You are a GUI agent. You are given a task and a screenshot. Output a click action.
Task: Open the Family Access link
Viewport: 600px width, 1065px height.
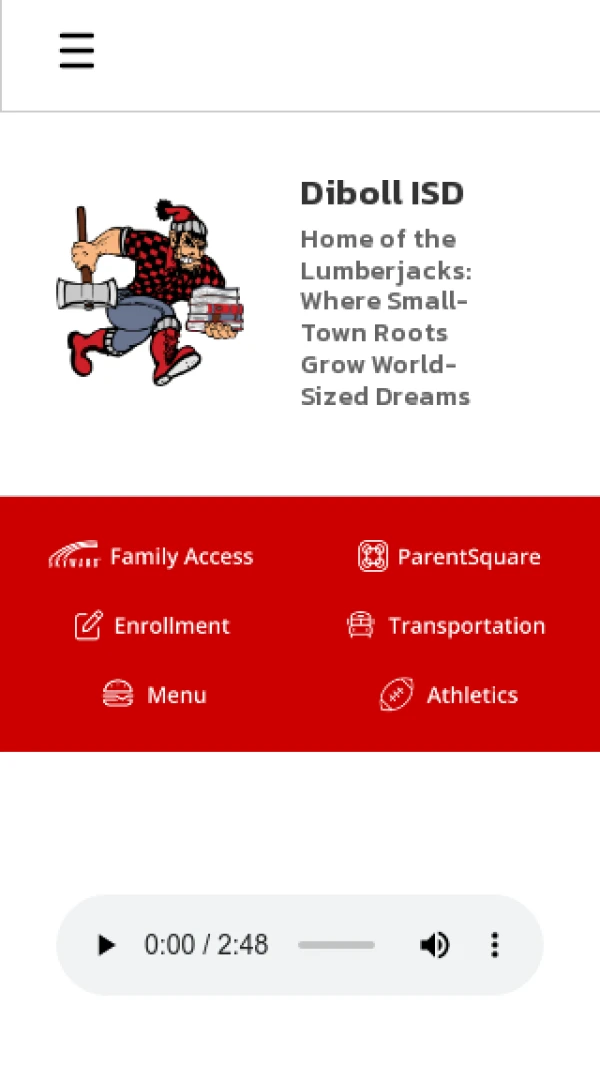(x=150, y=556)
